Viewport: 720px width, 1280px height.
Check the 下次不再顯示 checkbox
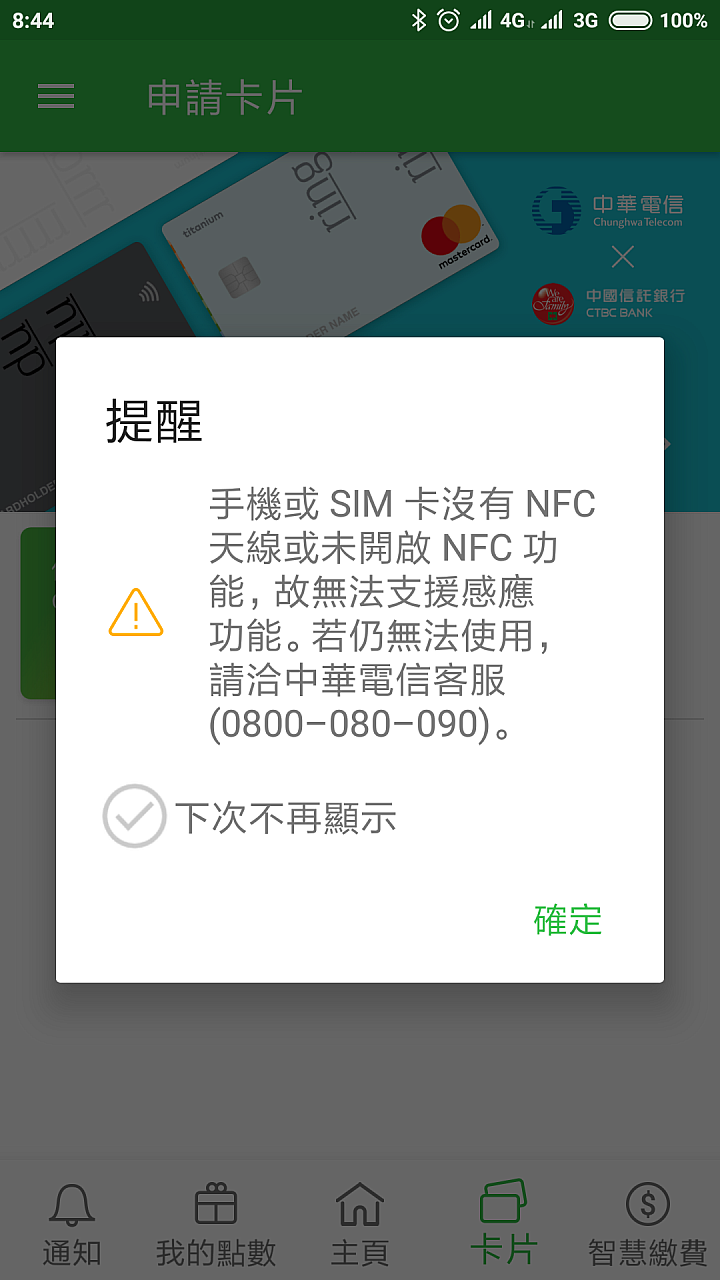pos(134,817)
